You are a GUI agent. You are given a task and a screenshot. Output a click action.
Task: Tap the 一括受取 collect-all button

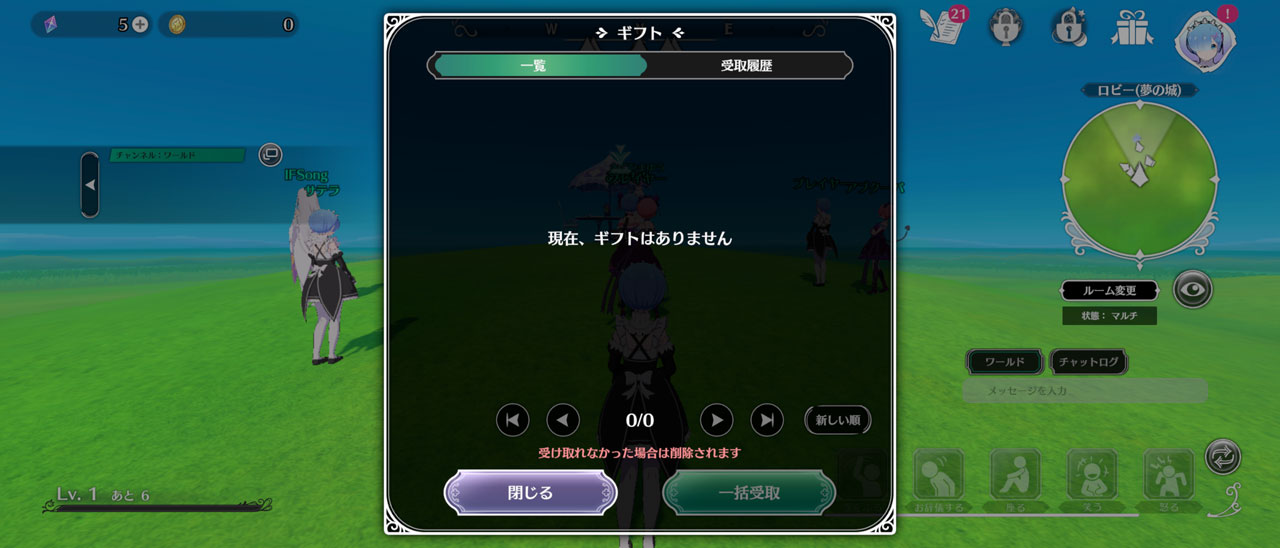[748, 493]
